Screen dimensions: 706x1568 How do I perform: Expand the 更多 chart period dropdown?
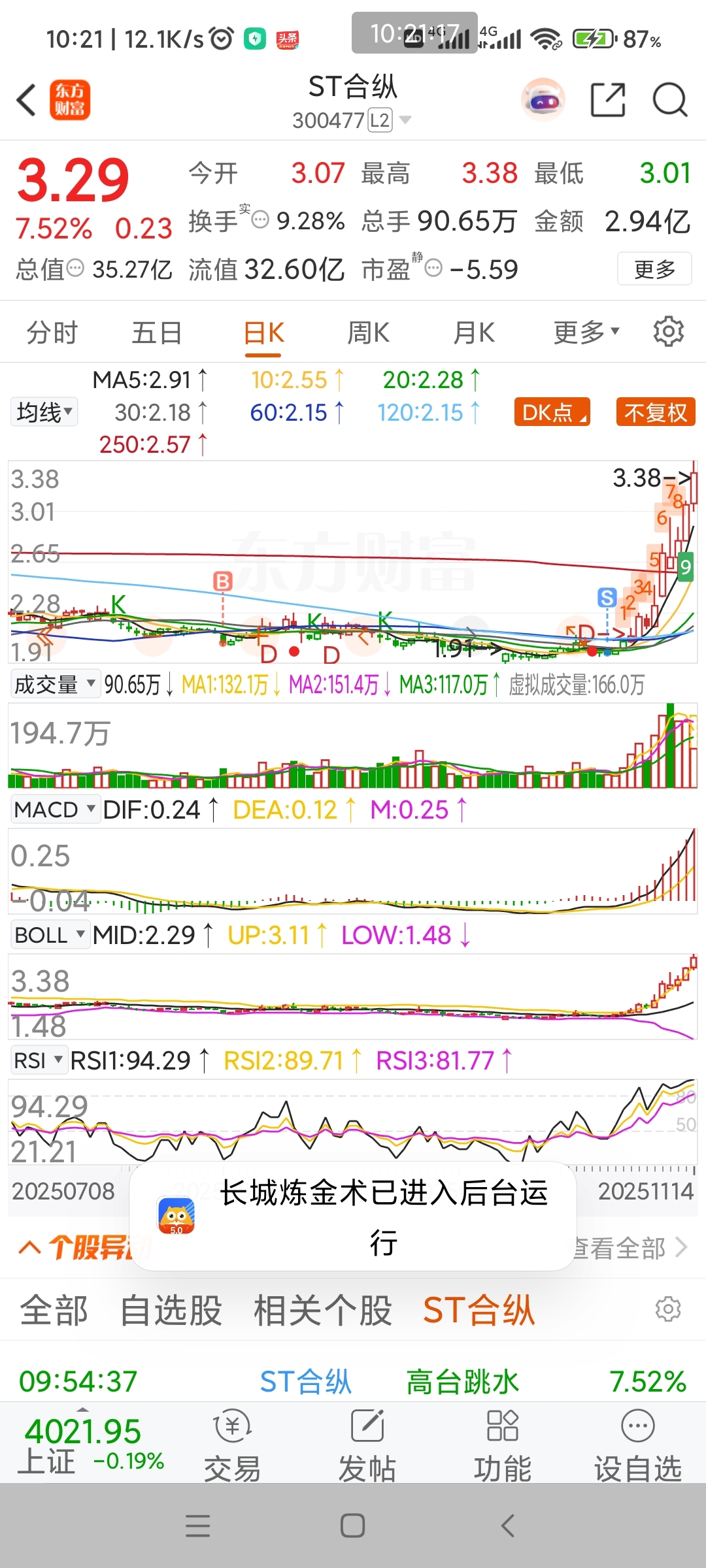click(x=586, y=333)
